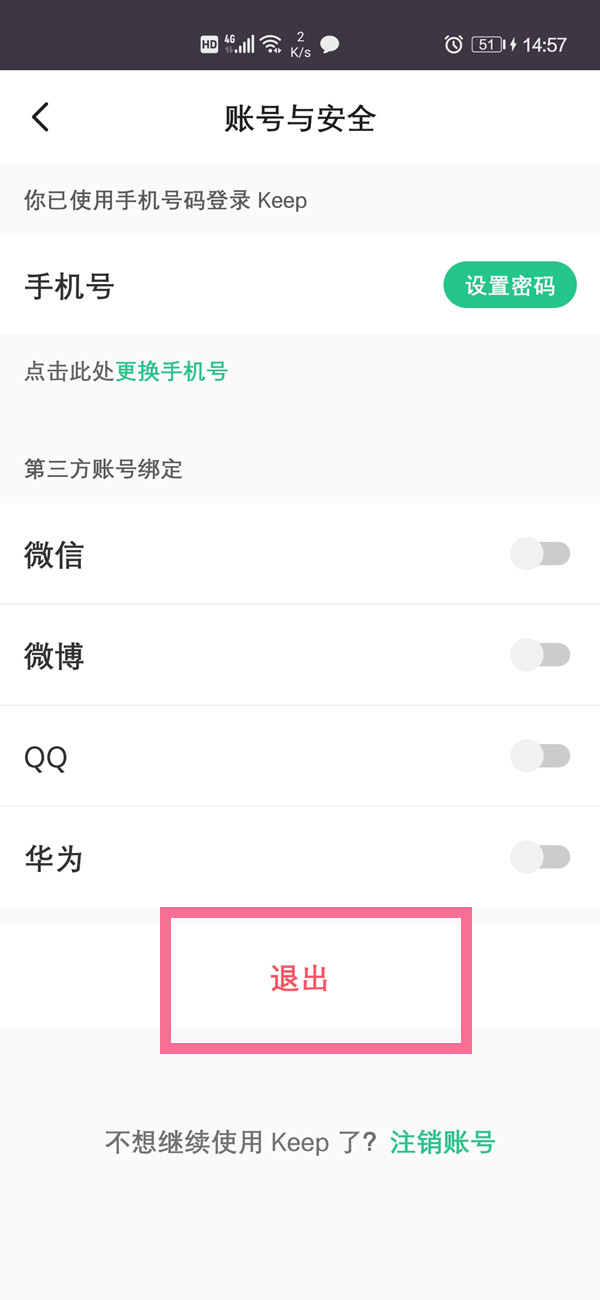Go back from 账号与安全 page
The width and height of the screenshot is (600, 1300).
point(40,118)
